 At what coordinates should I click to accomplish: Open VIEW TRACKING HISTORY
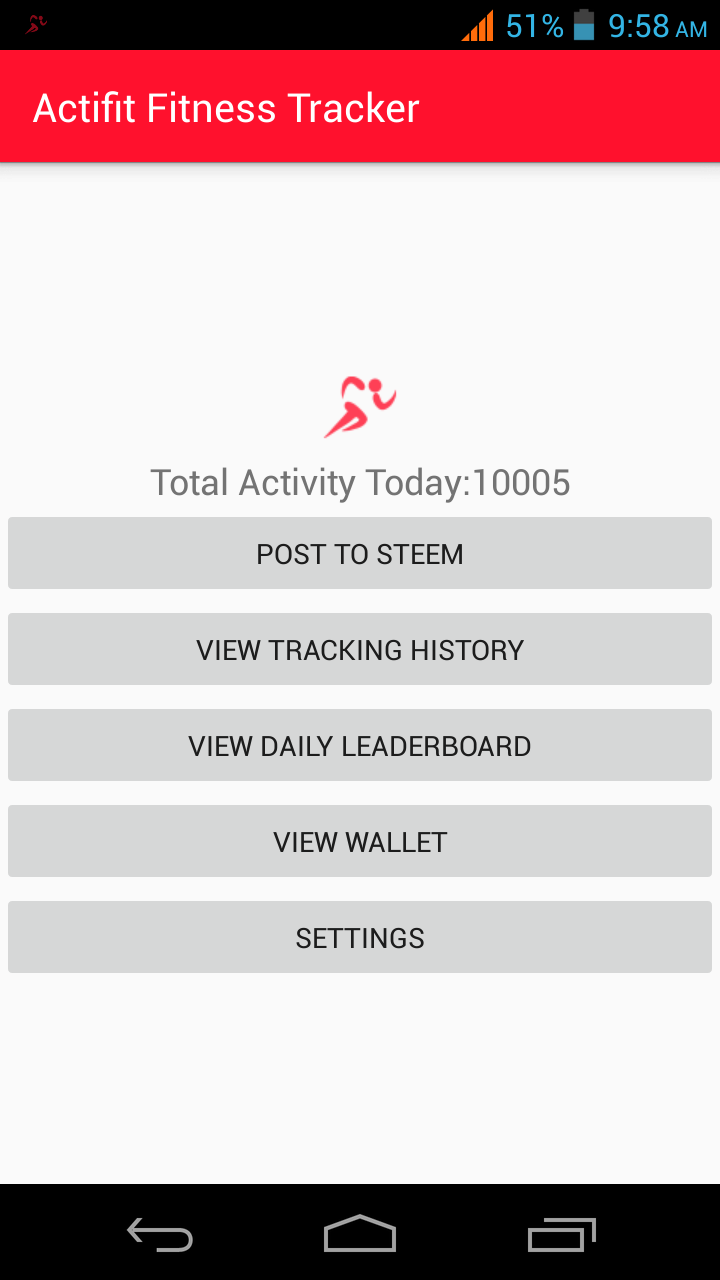(x=359, y=649)
